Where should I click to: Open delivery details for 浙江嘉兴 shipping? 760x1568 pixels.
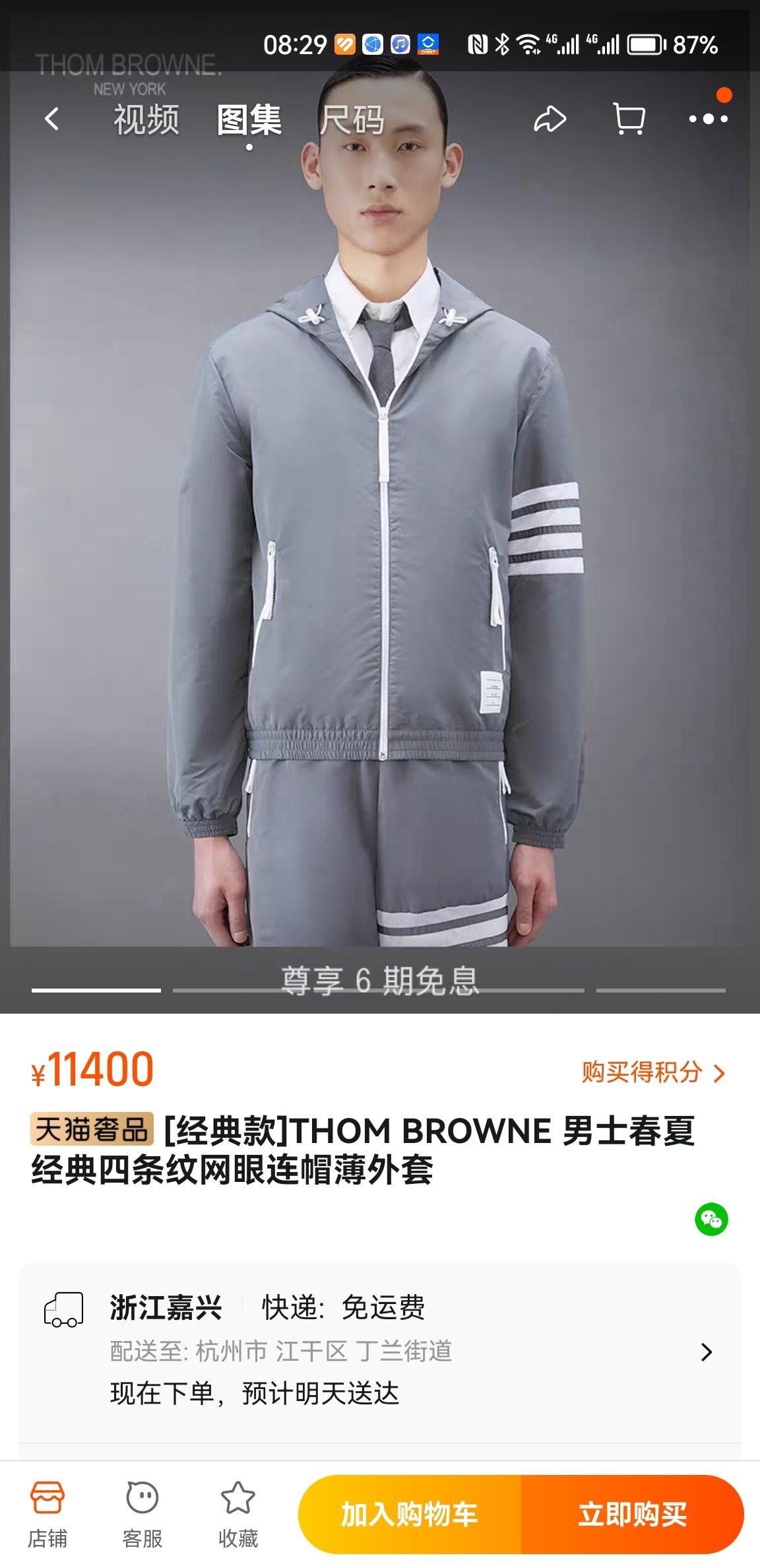[706, 1352]
